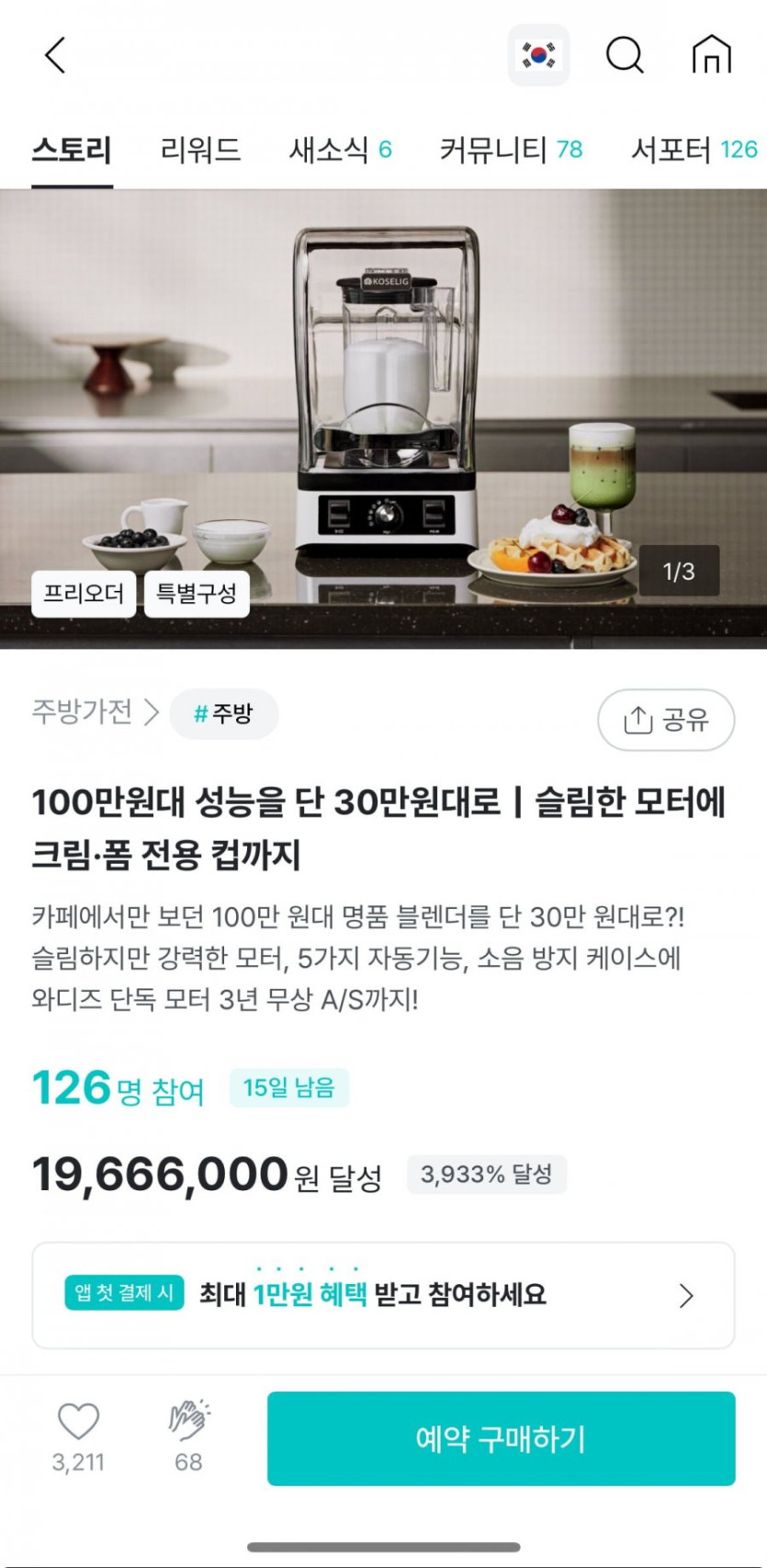Screen dimensions: 767x1568
Task: View the 서포터 tab
Action: click(x=694, y=150)
